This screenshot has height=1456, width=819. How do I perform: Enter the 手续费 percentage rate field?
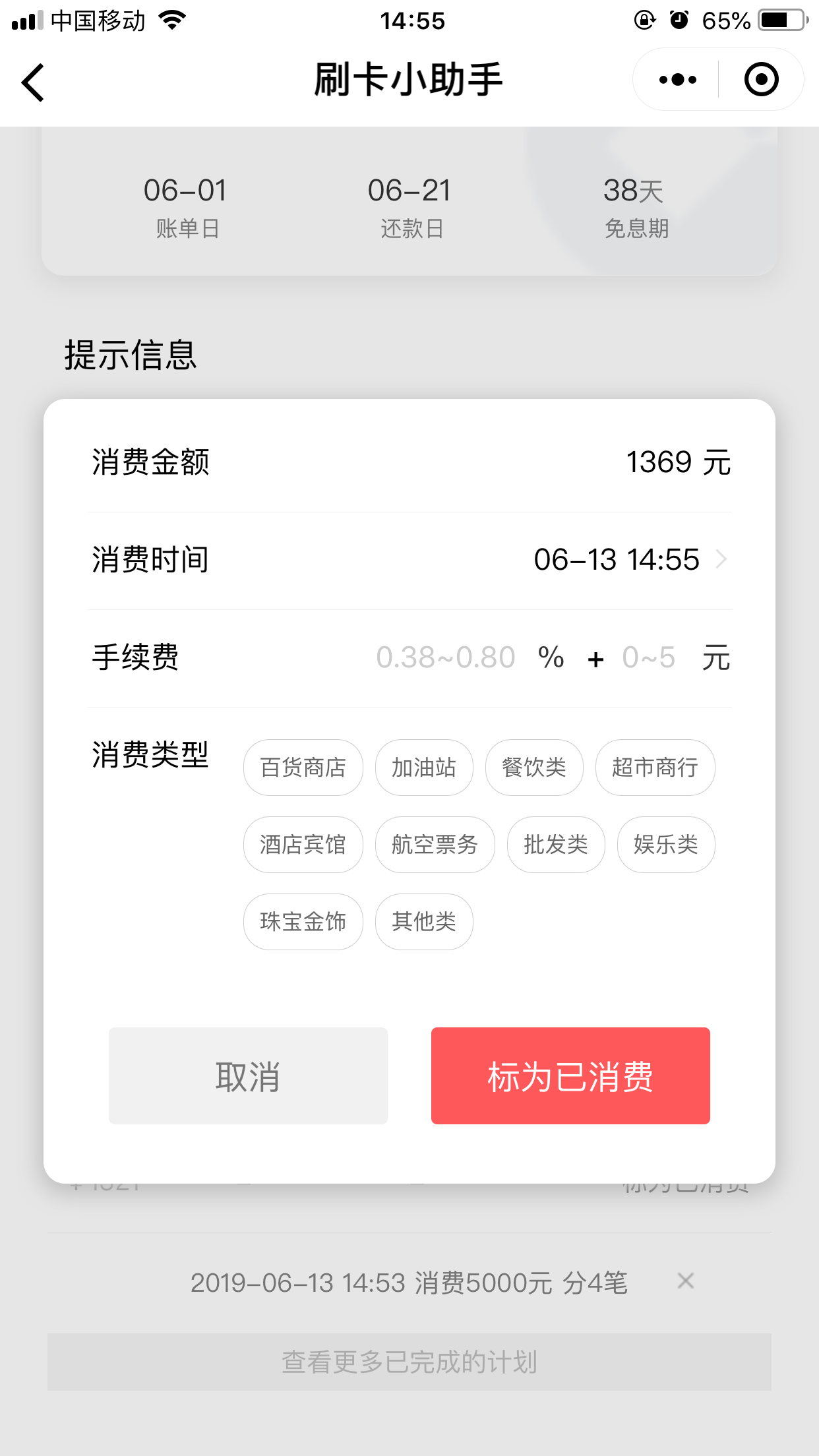pyautogui.click(x=446, y=657)
